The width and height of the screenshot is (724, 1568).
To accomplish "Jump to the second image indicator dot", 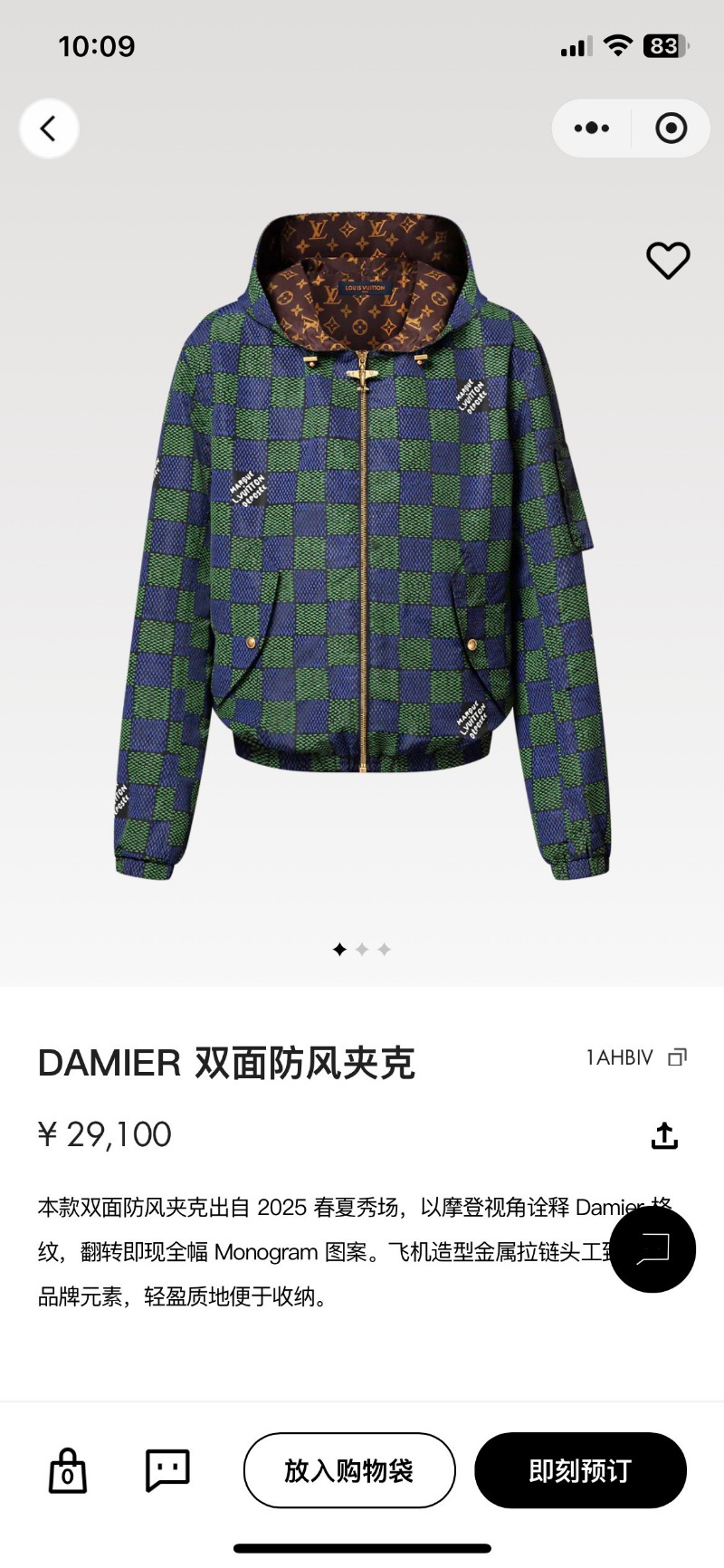I will [362, 949].
